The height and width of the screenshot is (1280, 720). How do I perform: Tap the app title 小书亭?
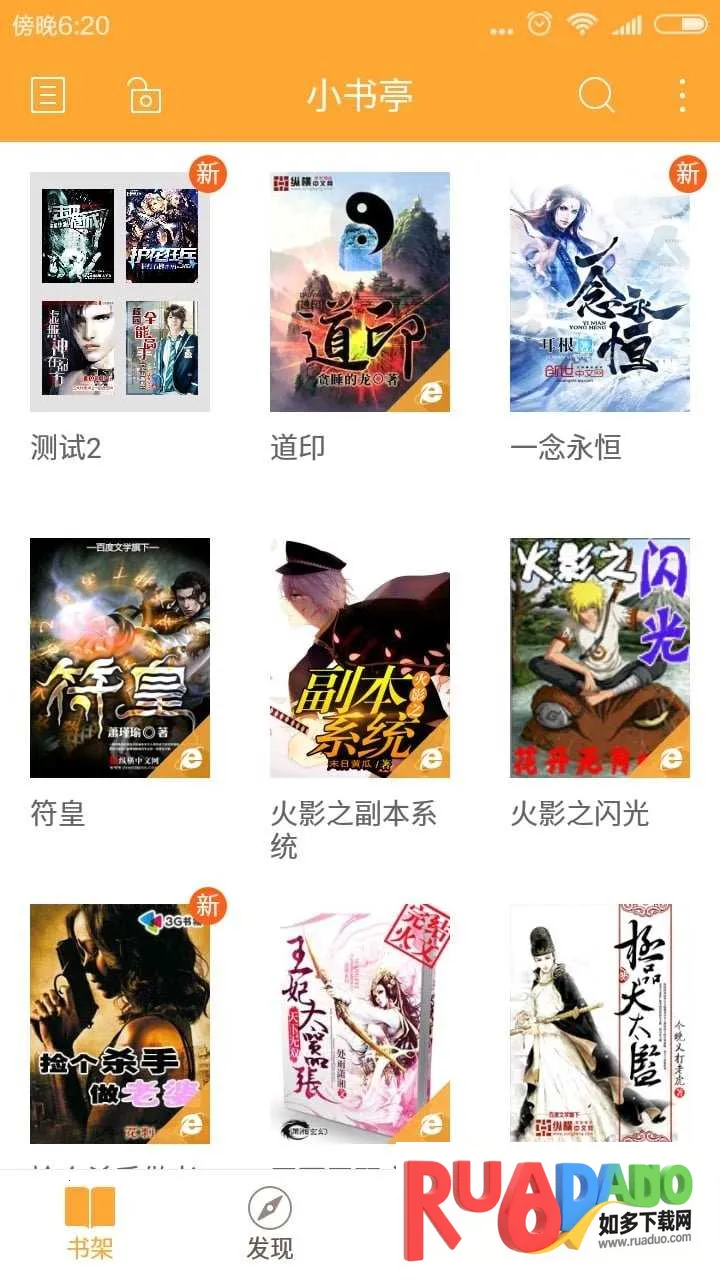(x=358, y=96)
